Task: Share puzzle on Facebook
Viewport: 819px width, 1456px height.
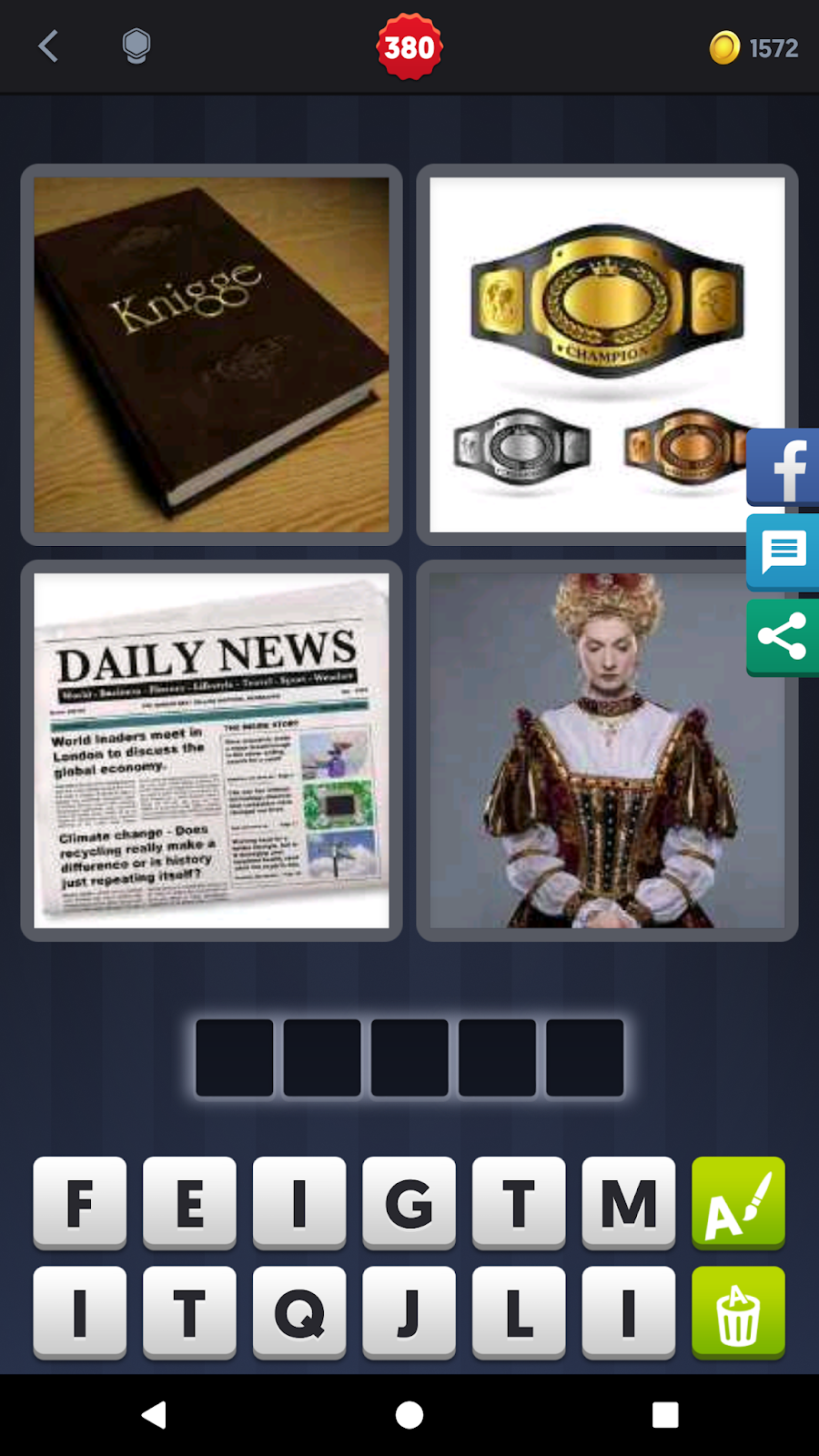Action: [784, 468]
